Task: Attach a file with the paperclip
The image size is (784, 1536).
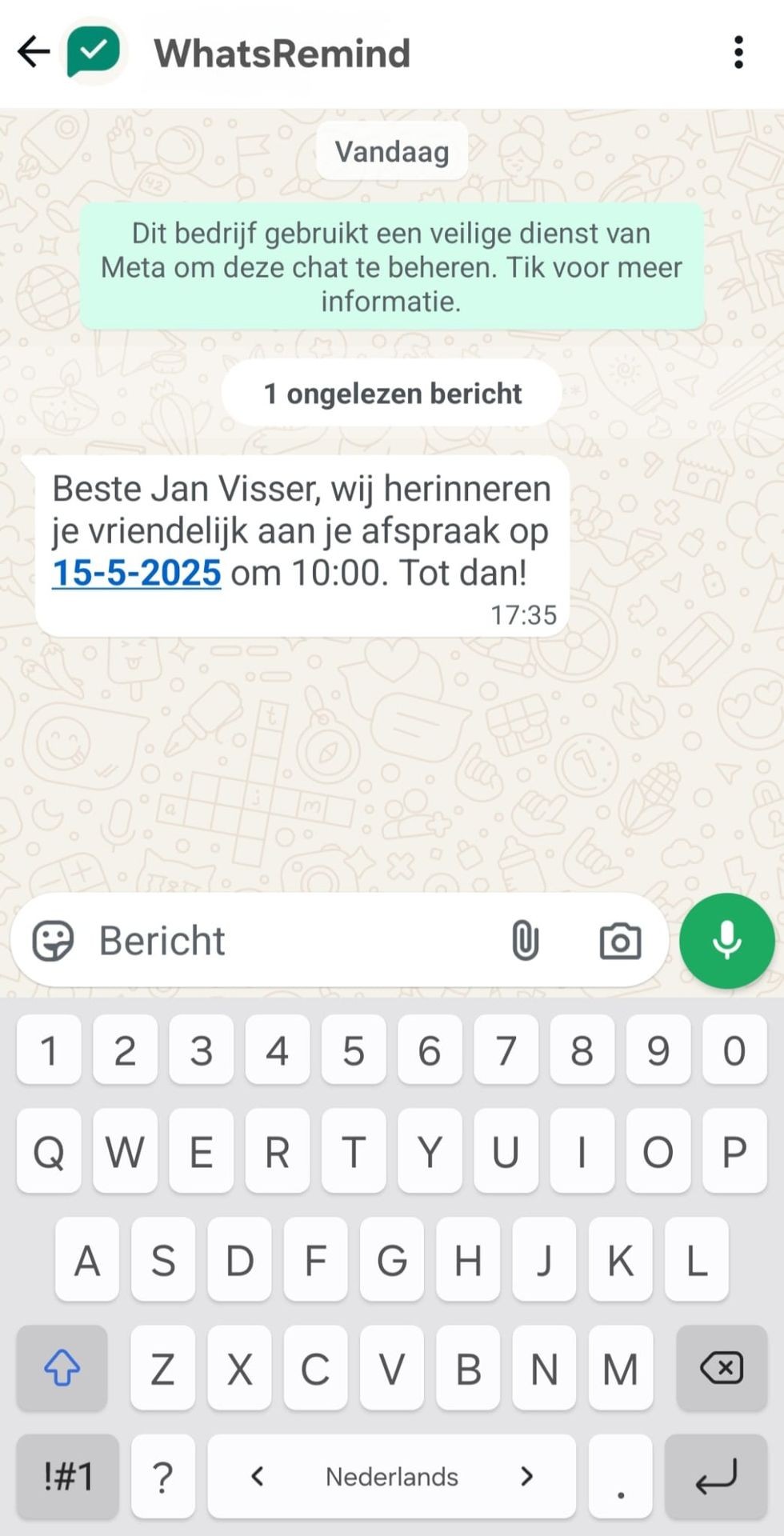Action: coord(525,940)
